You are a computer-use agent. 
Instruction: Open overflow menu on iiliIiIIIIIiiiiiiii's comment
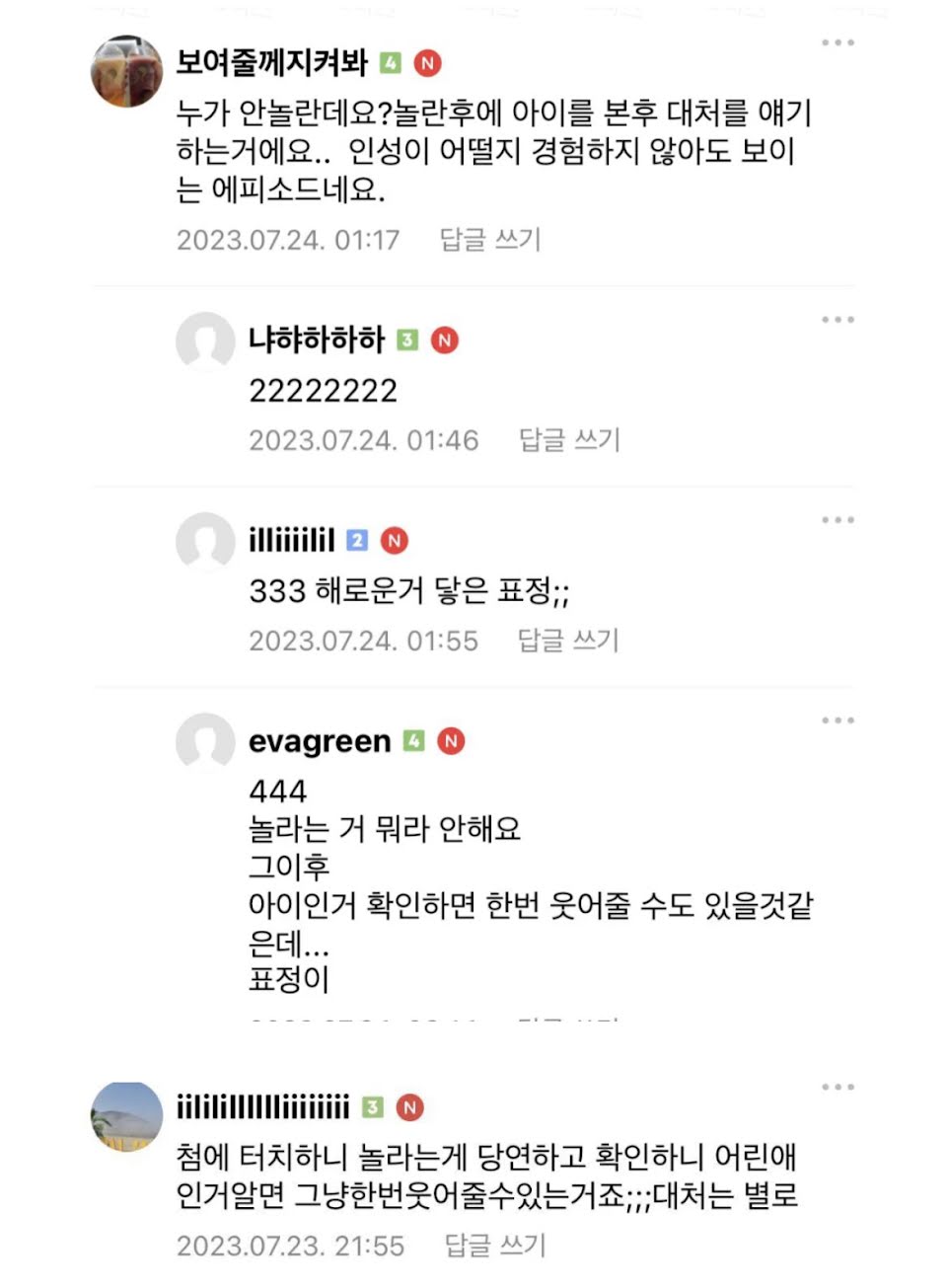(x=838, y=1088)
